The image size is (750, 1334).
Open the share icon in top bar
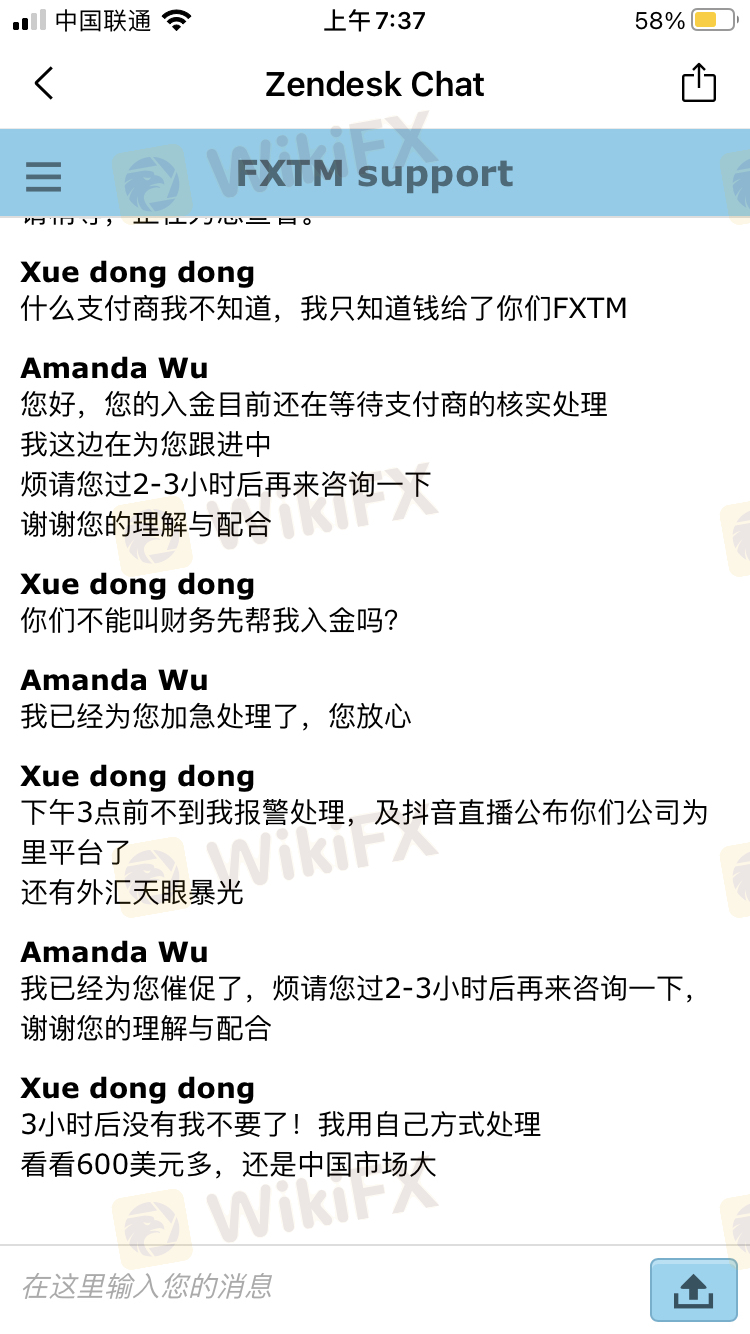pyautogui.click(x=699, y=83)
